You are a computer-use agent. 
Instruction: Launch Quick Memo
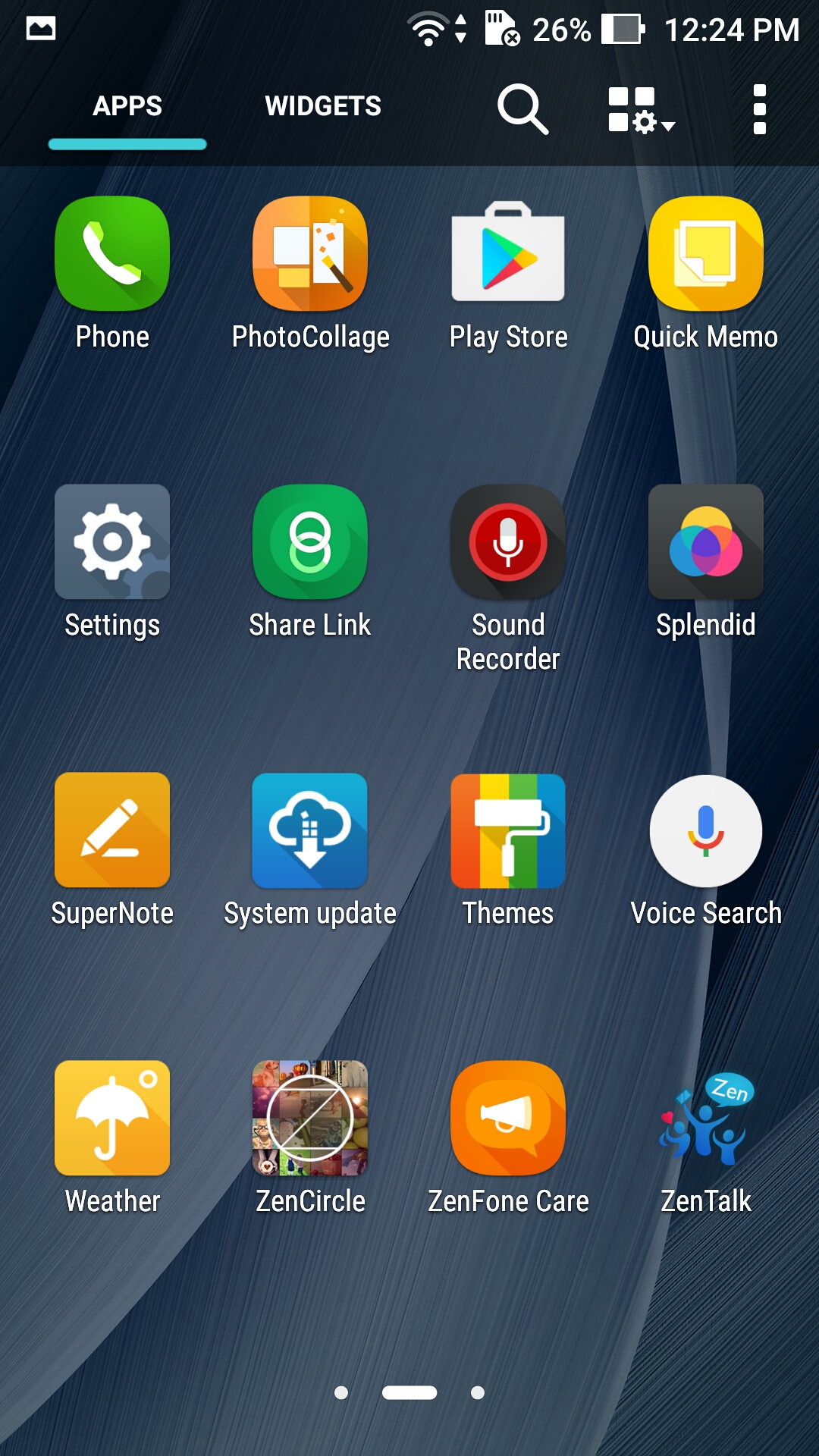click(x=706, y=254)
